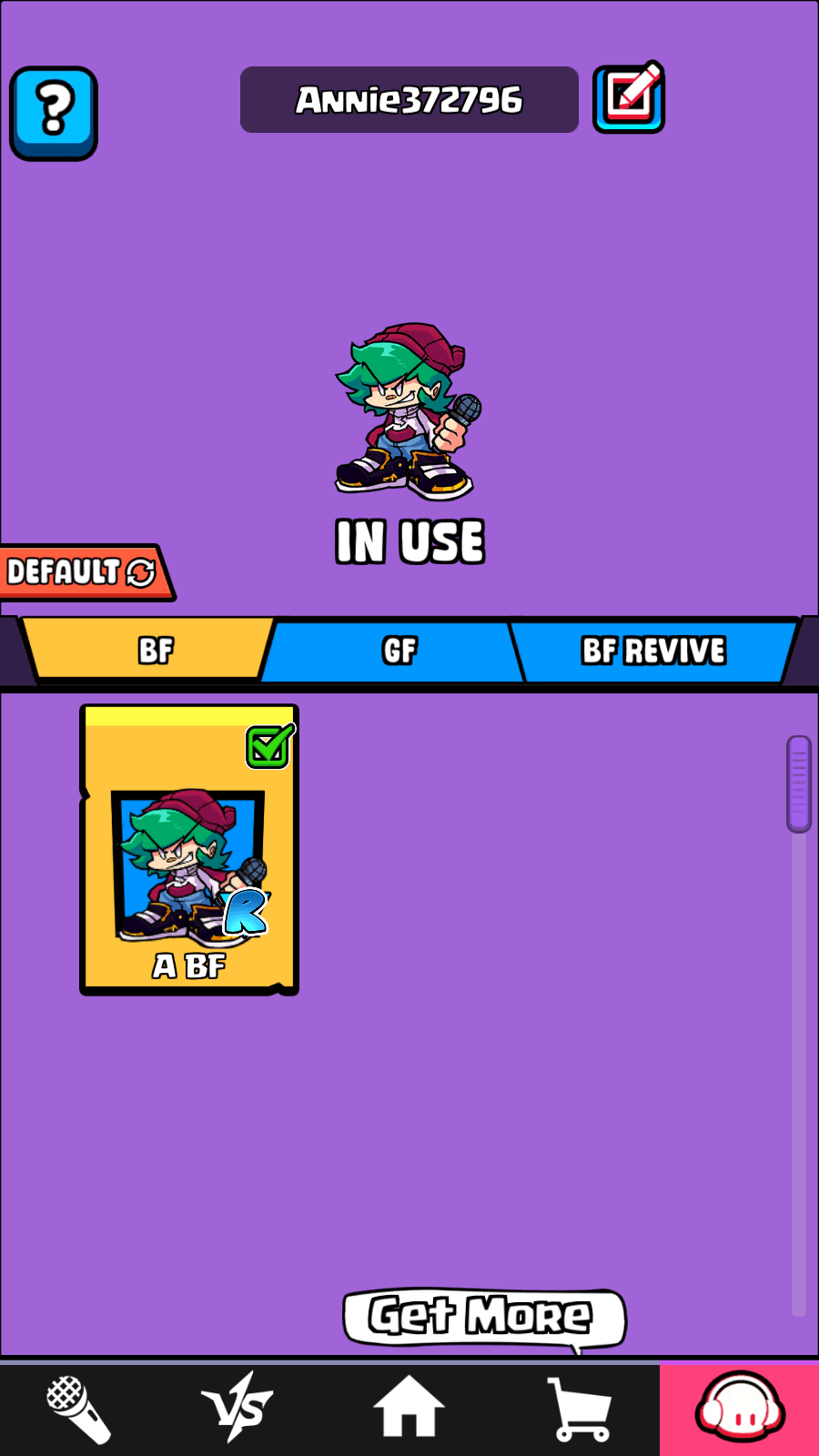819x1456 pixels.
Task: Tap the Get More button
Action: coord(484,1318)
